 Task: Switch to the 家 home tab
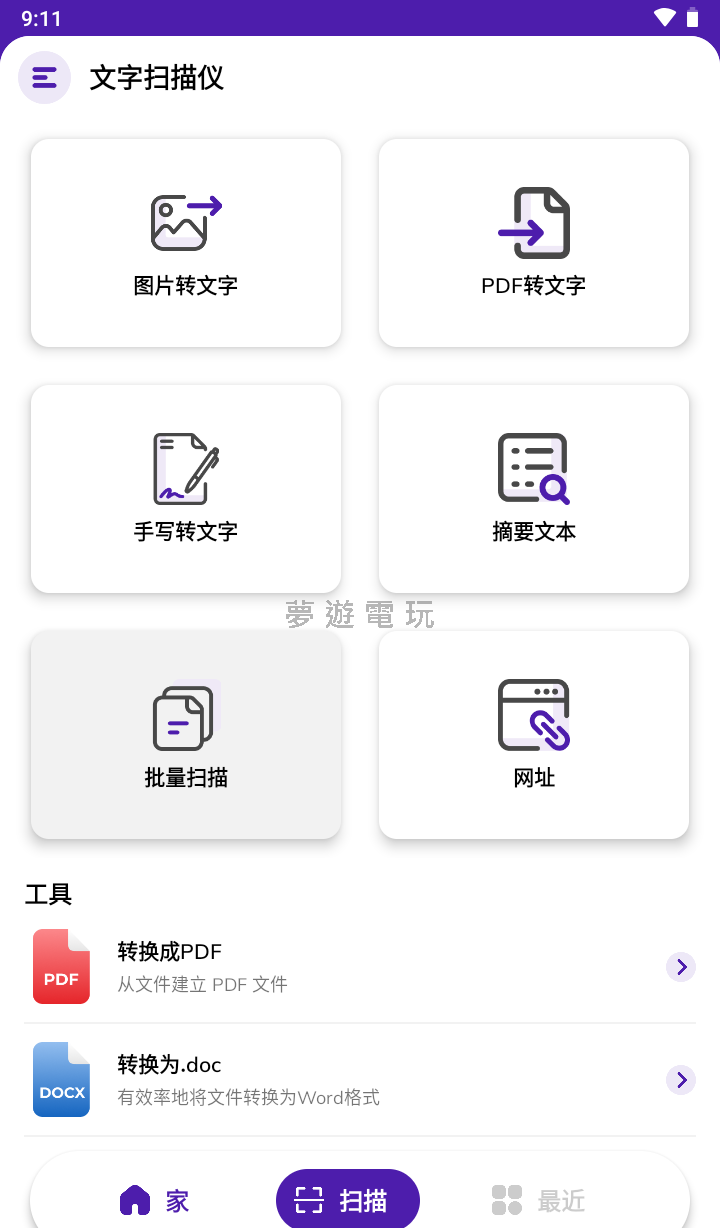click(155, 1200)
